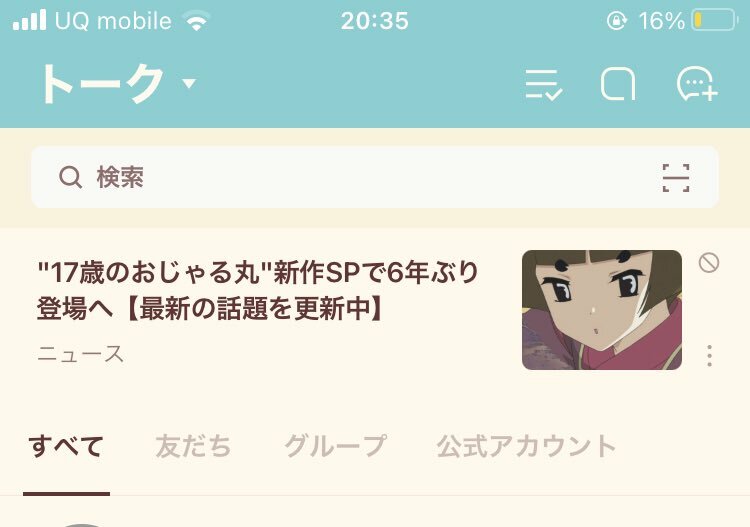Open the おじゃる丸 news thumbnail
Image resolution: width=750 pixels, height=527 pixels.
pos(602,310)
